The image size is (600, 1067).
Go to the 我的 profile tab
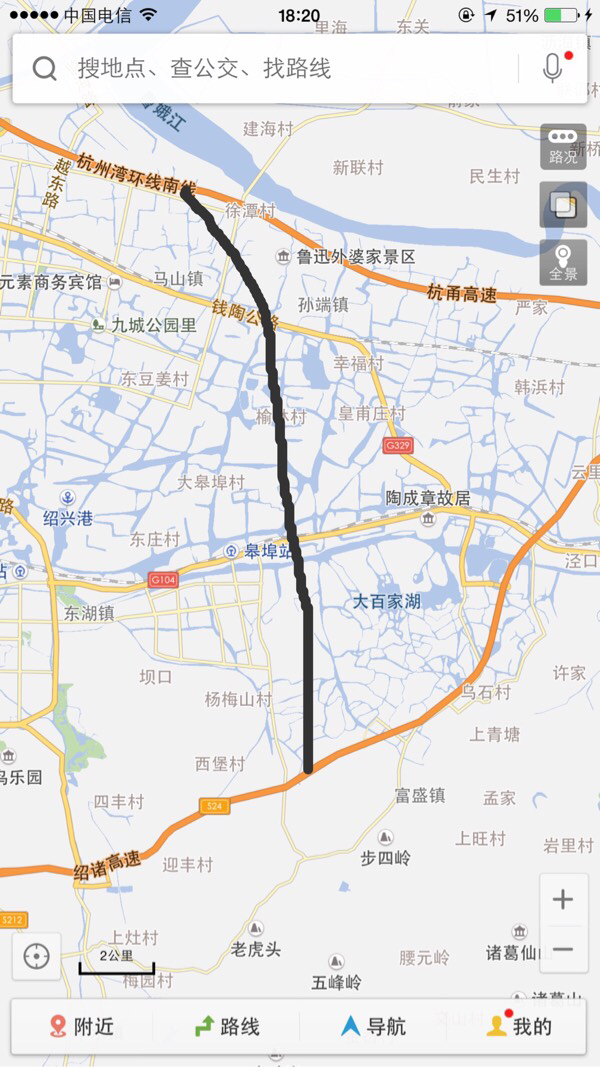[518, 1026]
